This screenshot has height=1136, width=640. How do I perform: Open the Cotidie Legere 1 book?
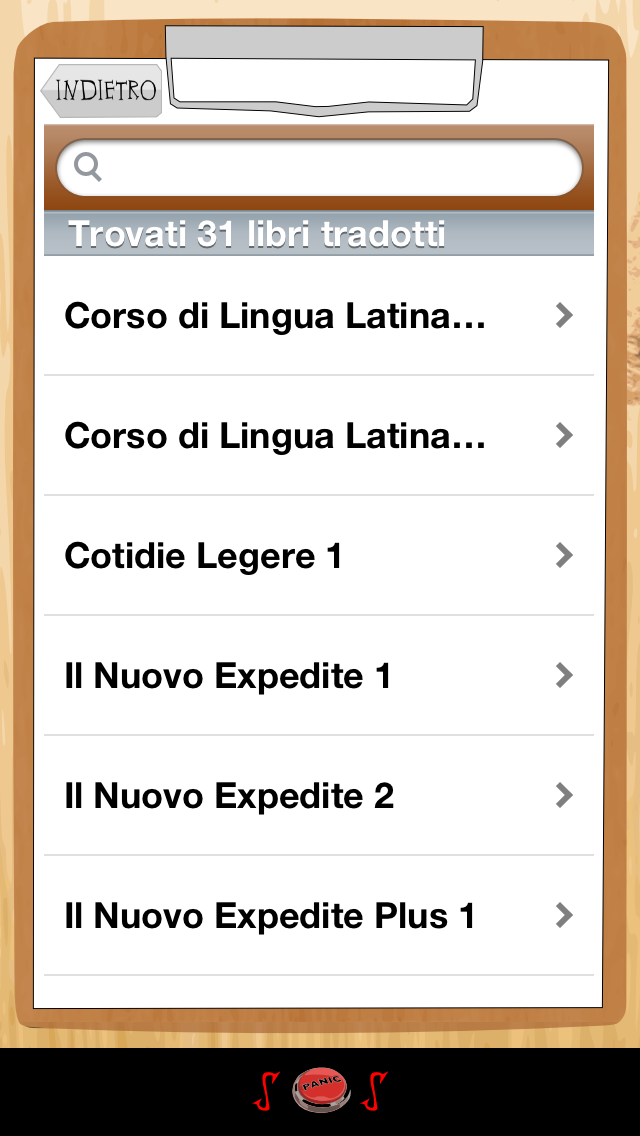tap(318, 556)
